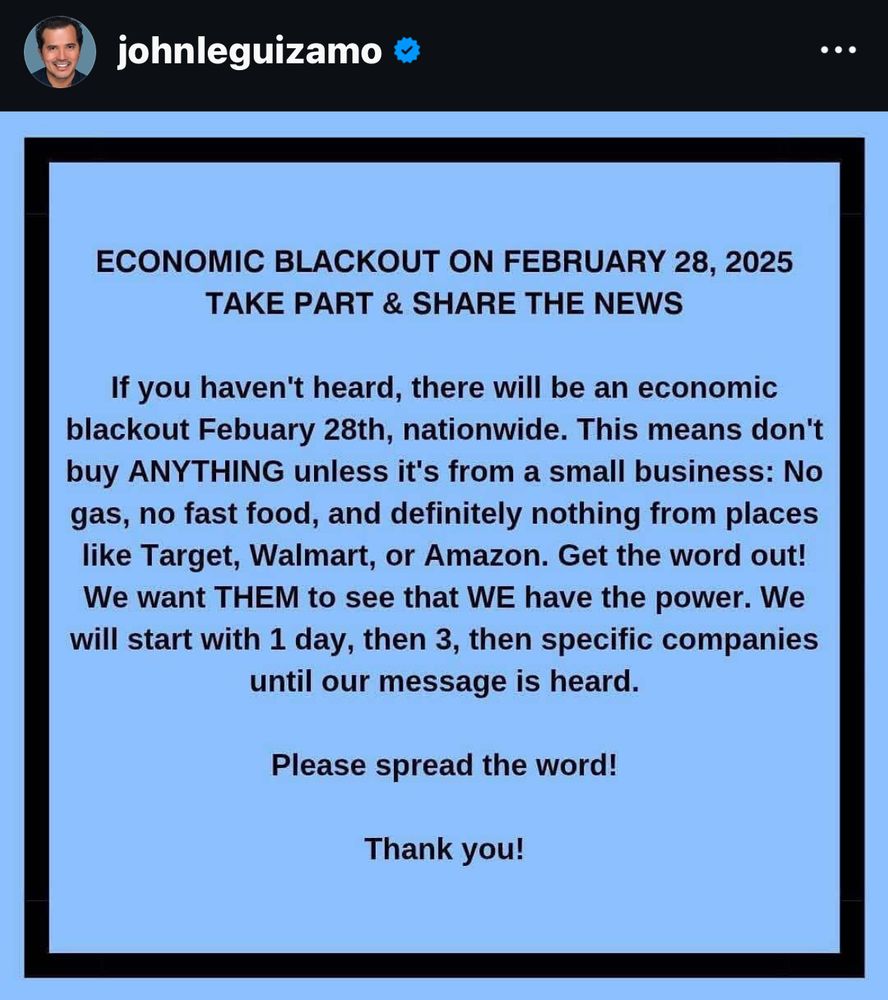Tap the Economic Blackout post image

click(444, 556)
